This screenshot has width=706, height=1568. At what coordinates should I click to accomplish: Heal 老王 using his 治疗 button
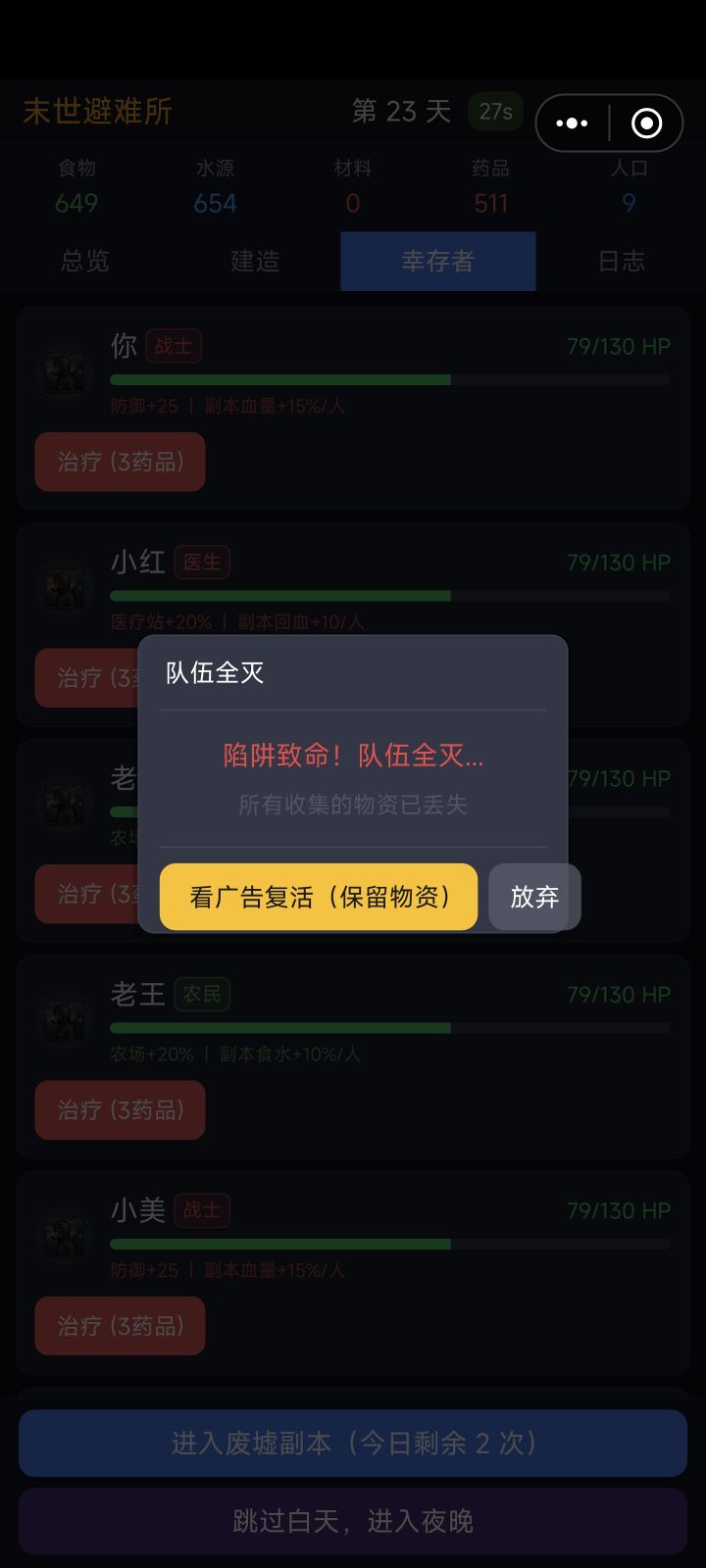[120, 1110]
